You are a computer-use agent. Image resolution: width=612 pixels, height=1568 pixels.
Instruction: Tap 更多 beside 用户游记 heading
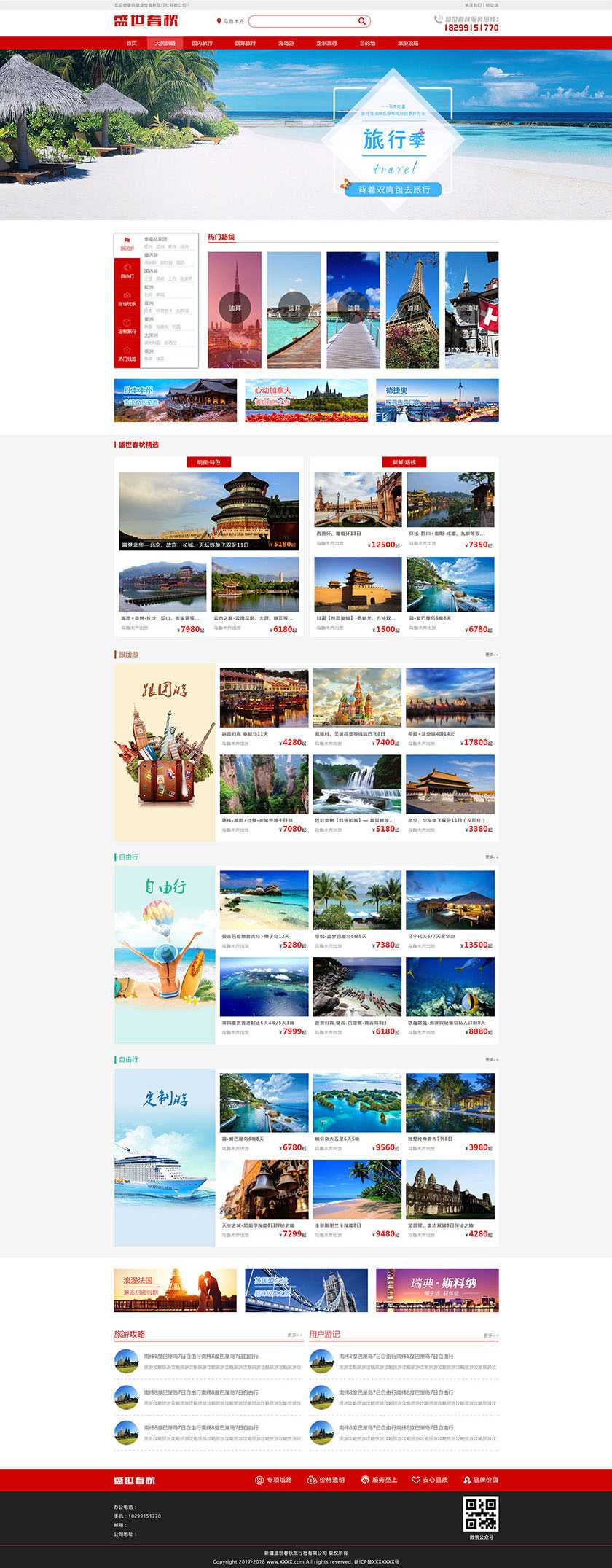click(x=490, y=1335)
